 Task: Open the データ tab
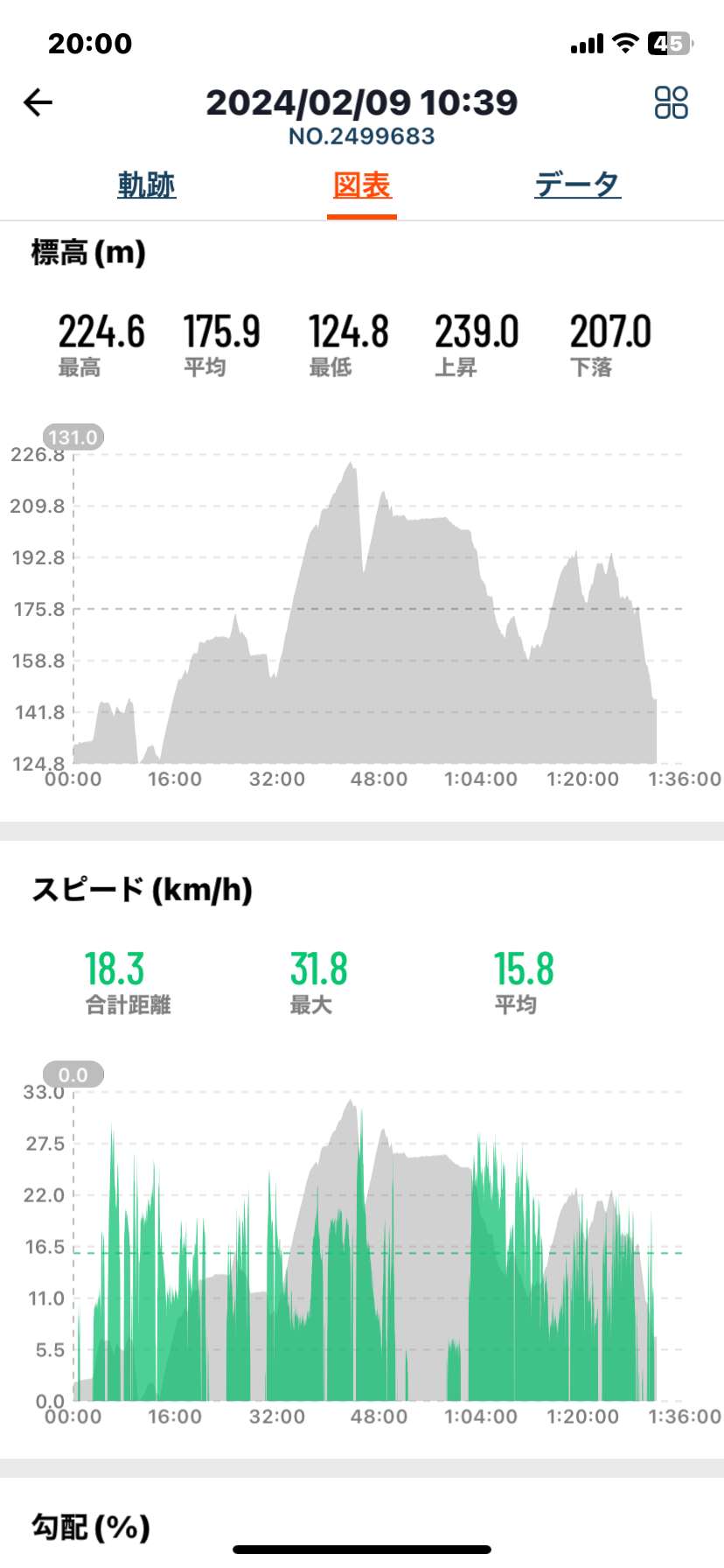[578, 185]
